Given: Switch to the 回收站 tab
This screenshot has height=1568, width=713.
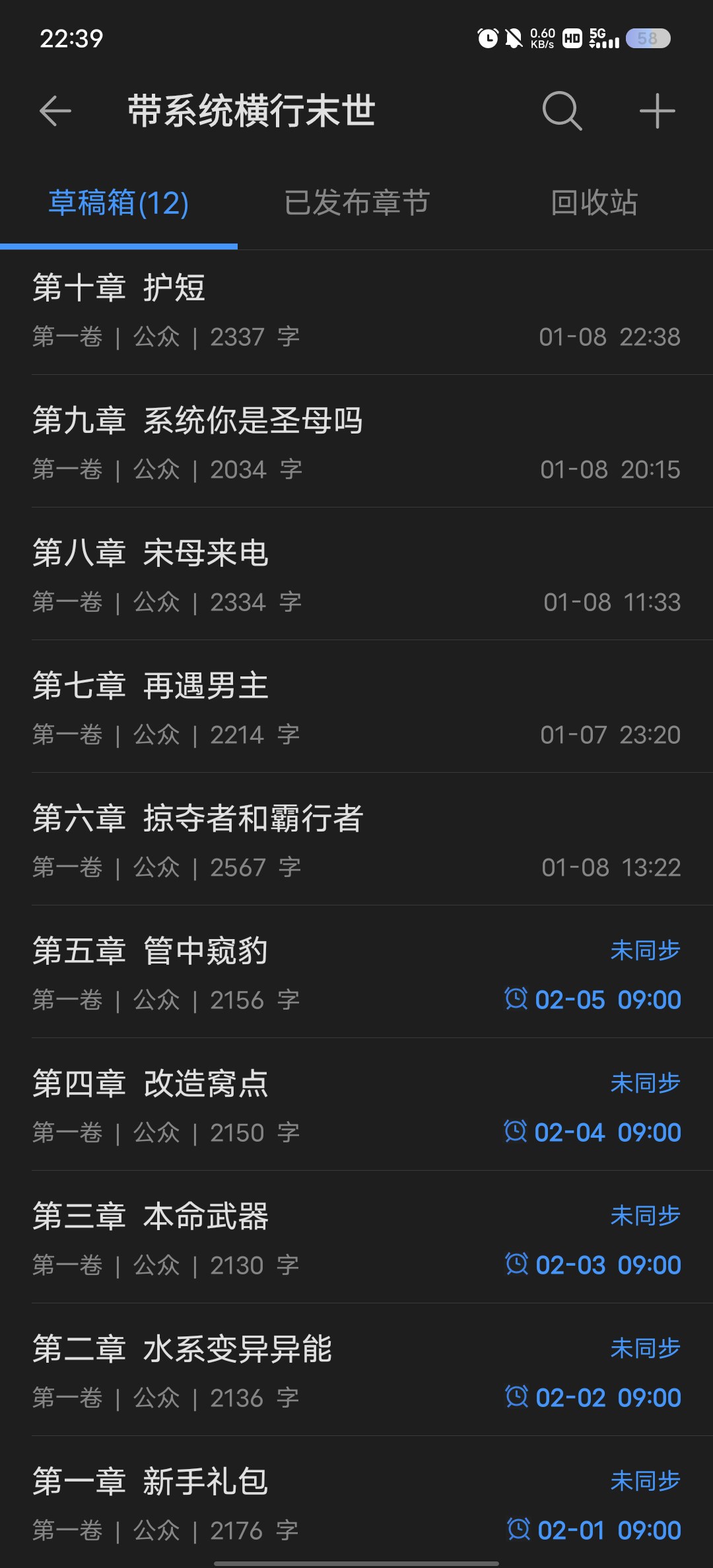Looking at the screenshot, I should [x=594, y=203].
